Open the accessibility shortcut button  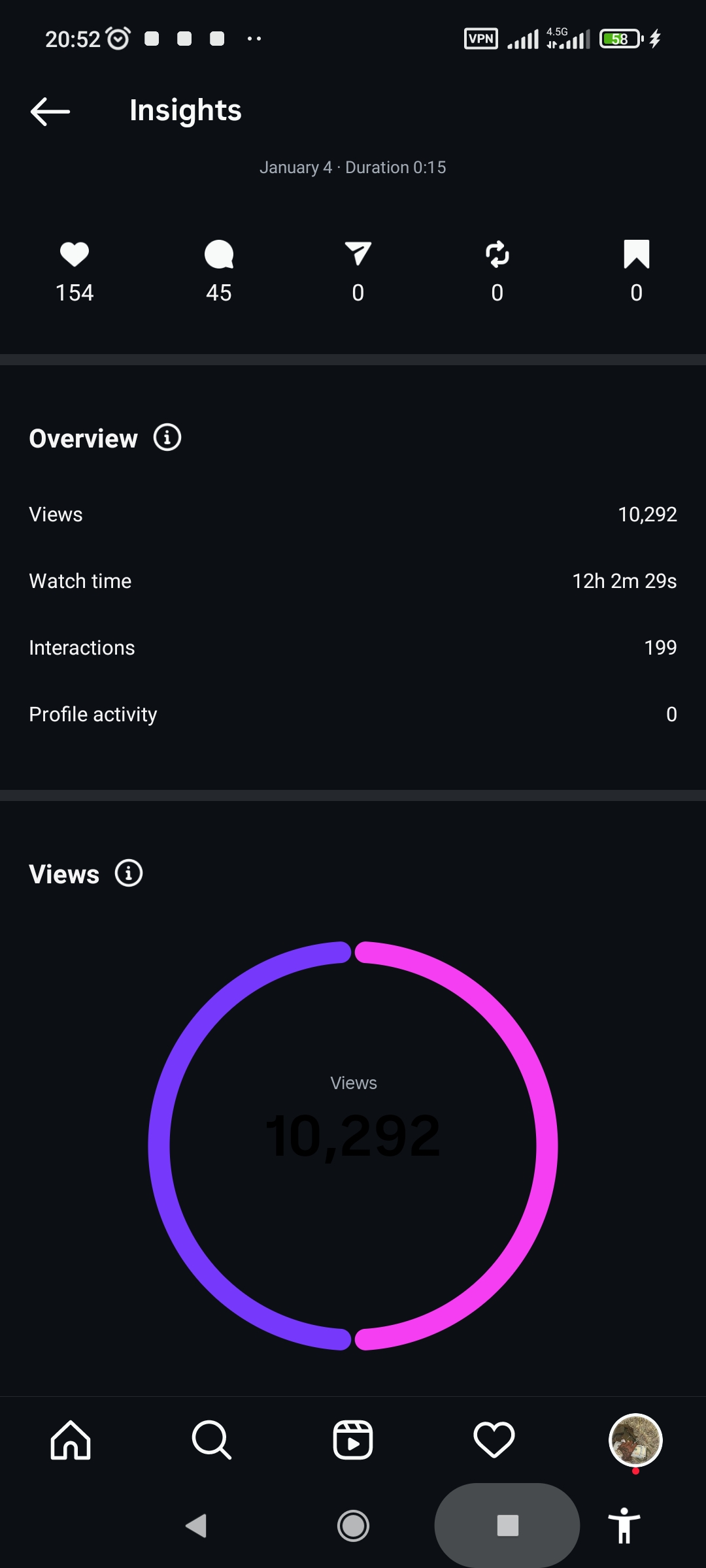point(624,1526)
